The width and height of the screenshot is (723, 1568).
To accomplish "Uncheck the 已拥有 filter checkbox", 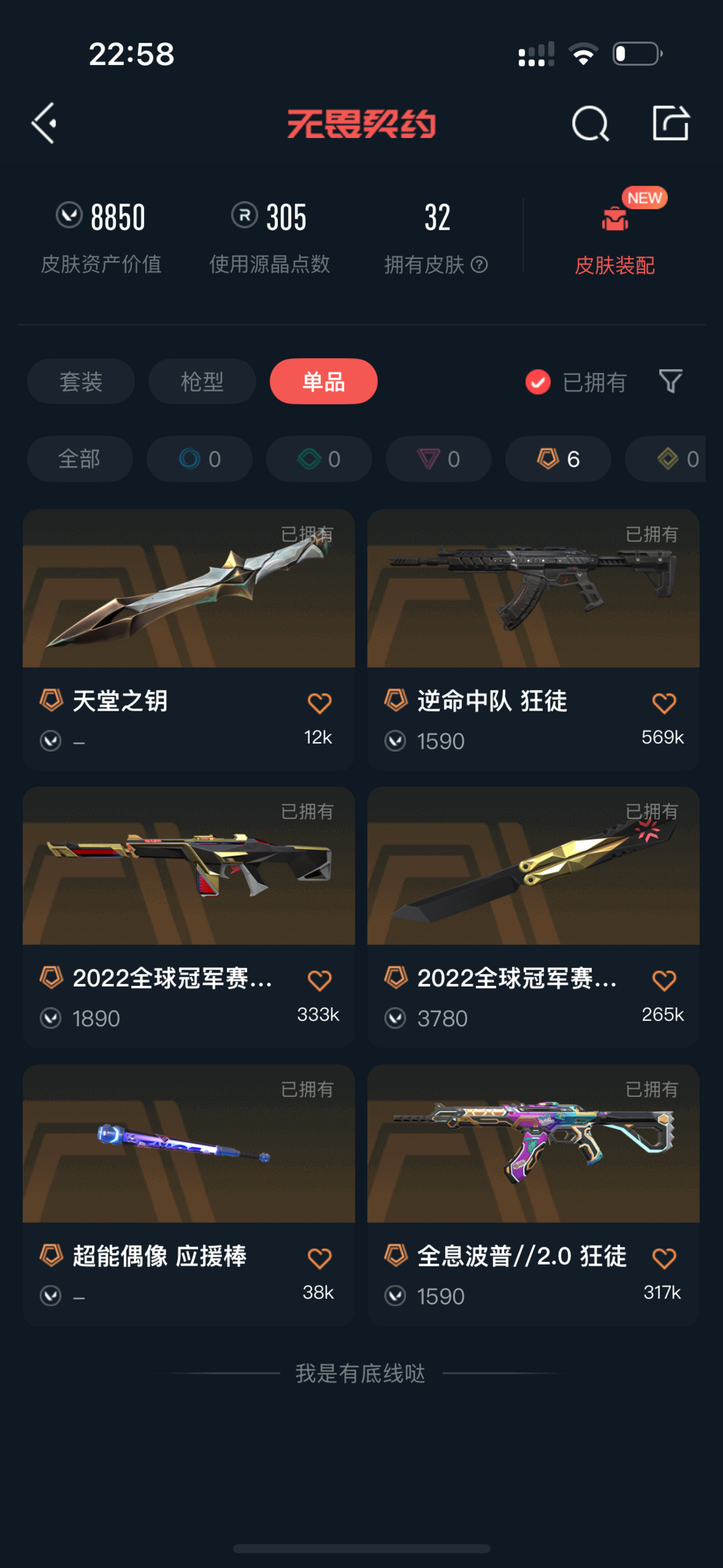I will click(538, 382).
